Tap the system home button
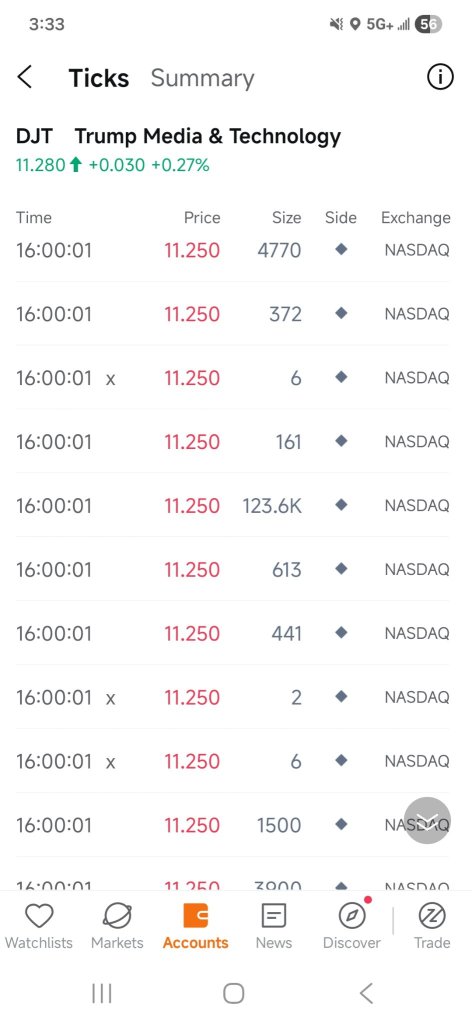 (234, 993)
